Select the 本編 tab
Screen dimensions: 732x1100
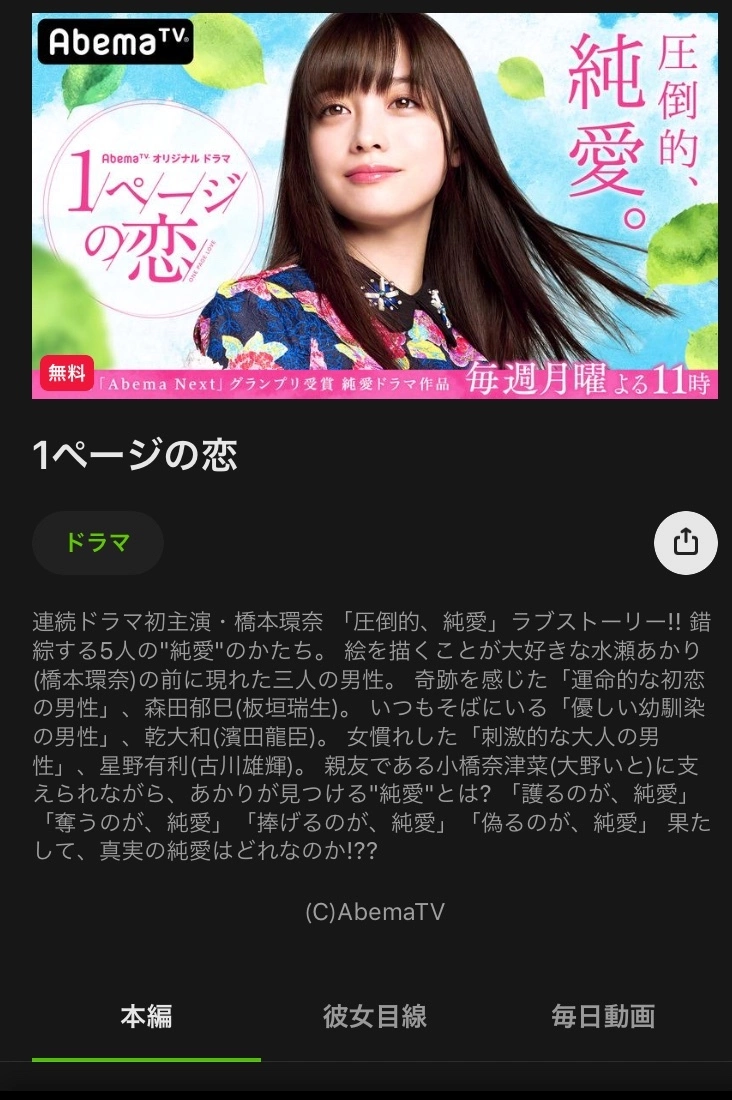tap(146, 1017)
